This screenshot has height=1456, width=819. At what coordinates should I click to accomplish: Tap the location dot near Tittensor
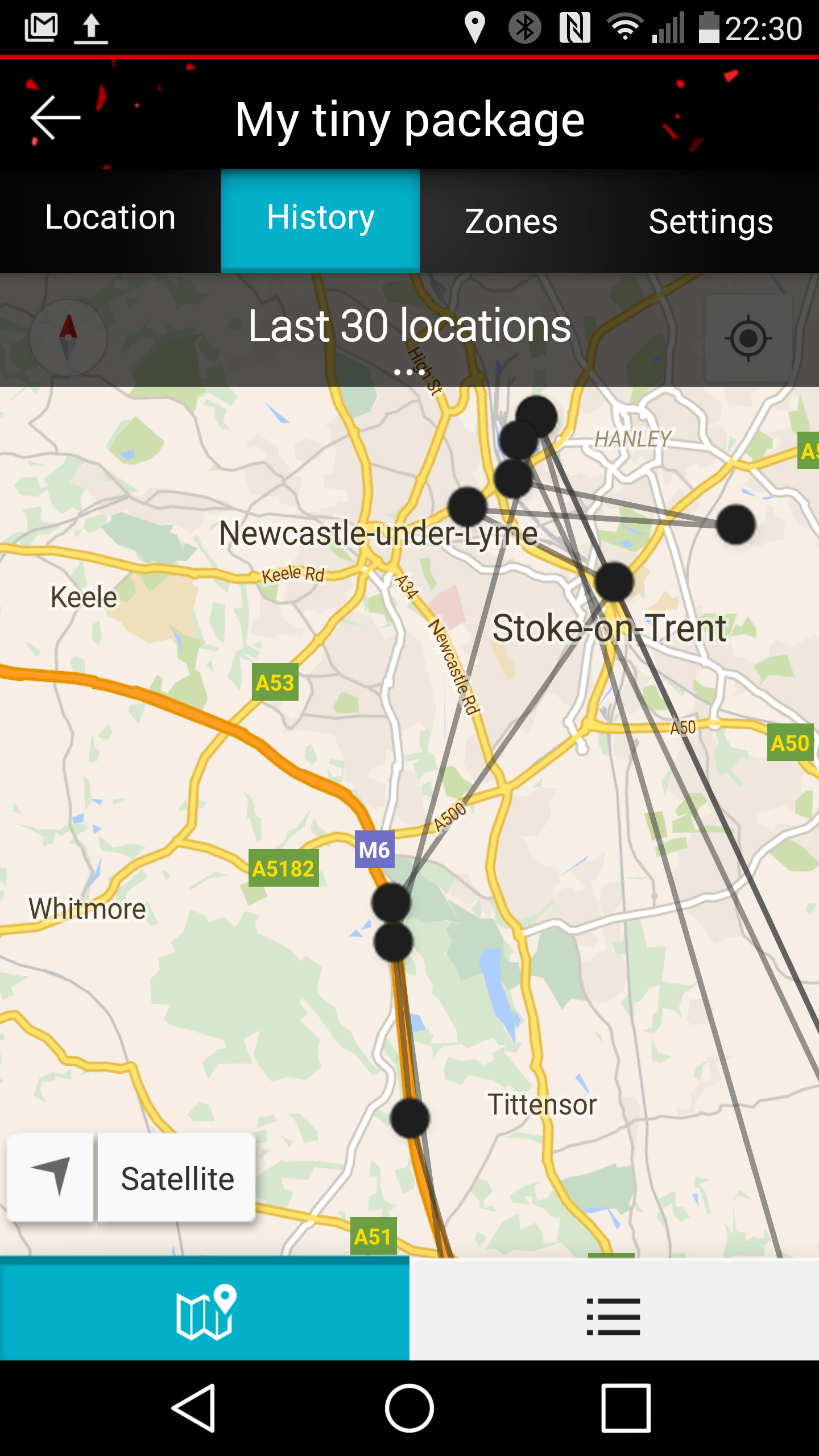pos(409,1118)
